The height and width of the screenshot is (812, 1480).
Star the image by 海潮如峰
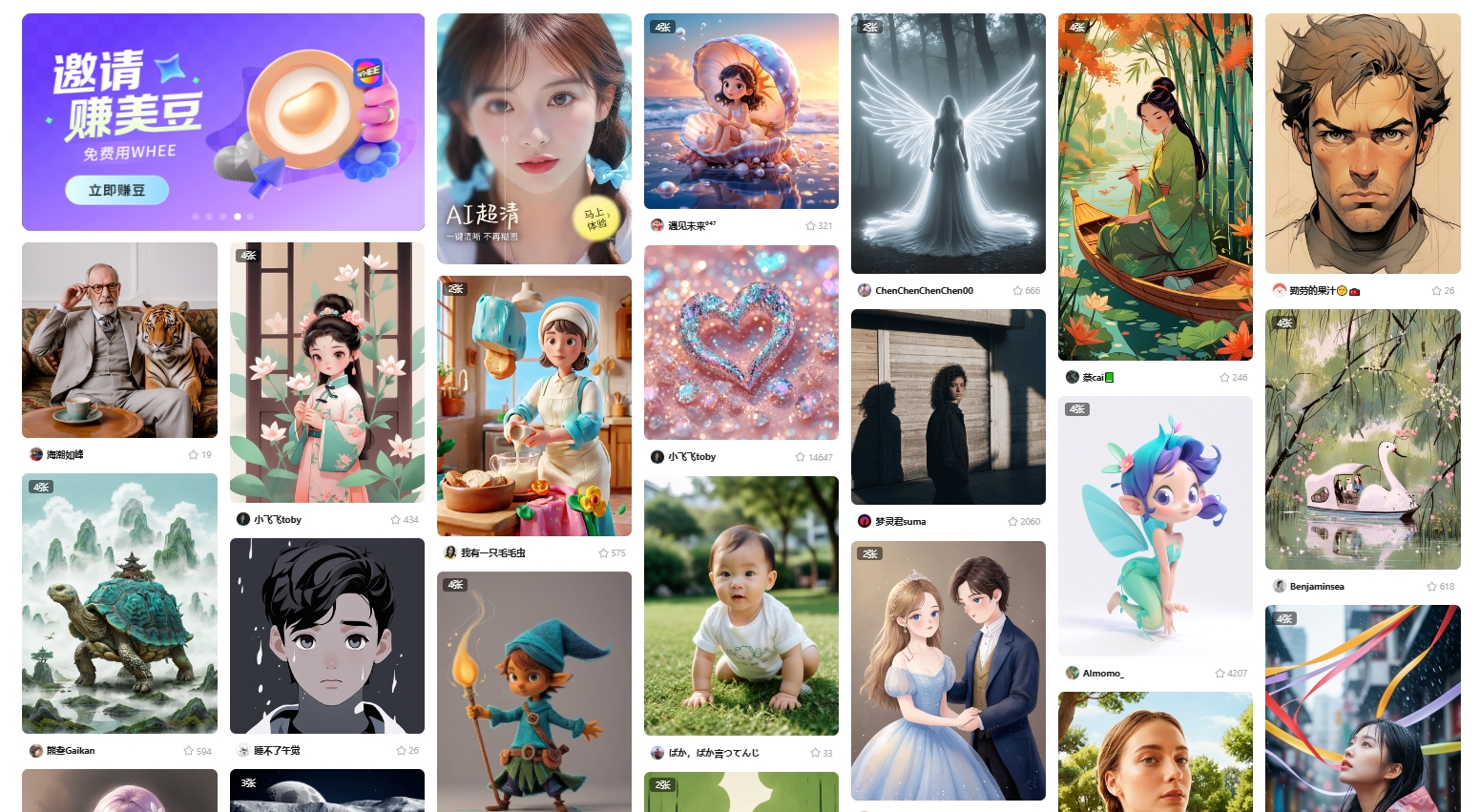pyautogui.click(x=193, y=455)
